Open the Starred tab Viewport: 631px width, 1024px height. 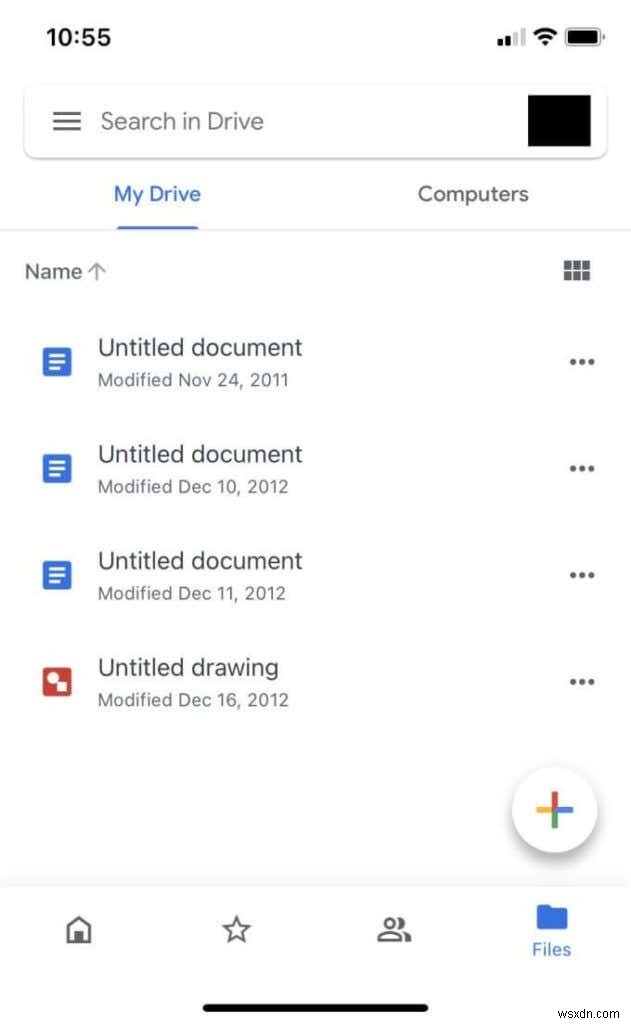click(x=236, y=930)
